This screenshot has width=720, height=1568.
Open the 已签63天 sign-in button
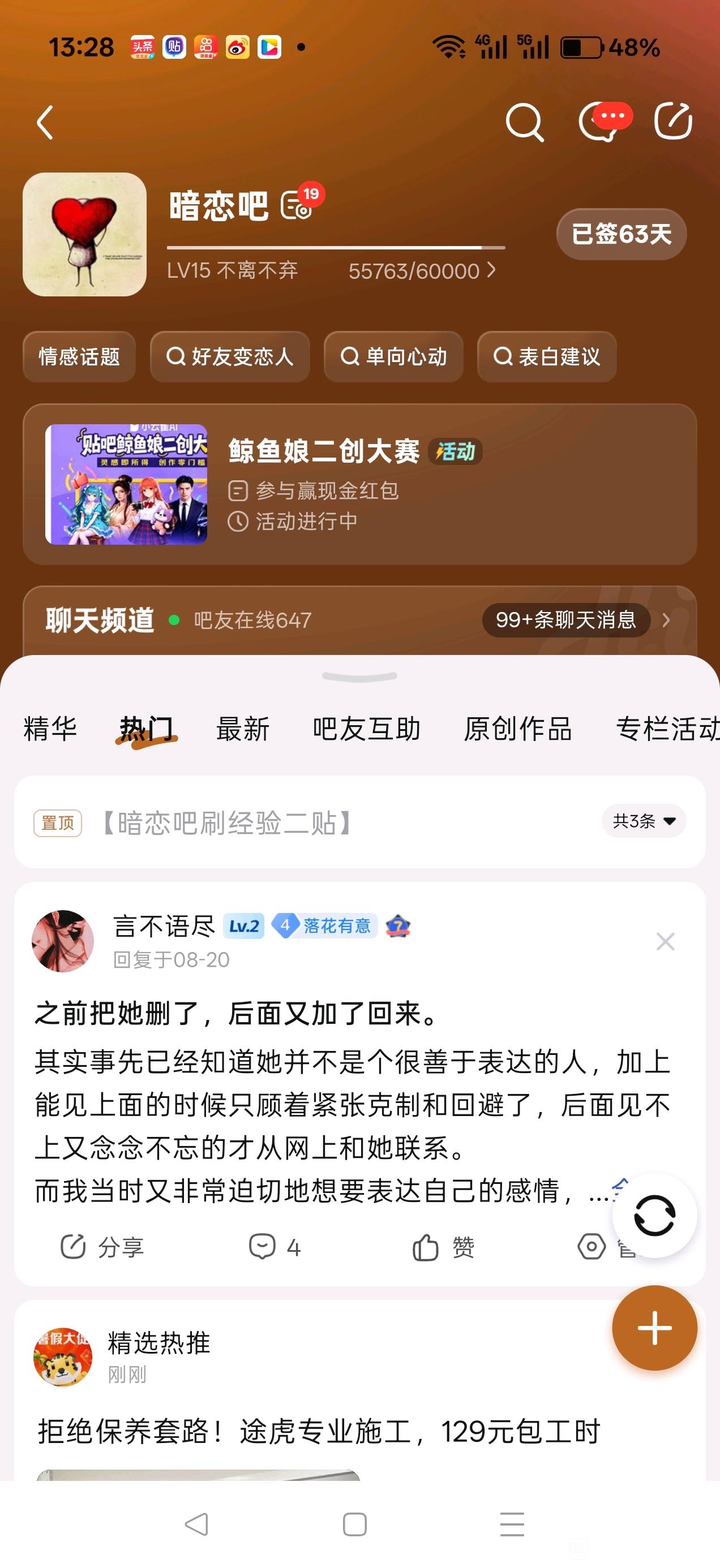[622, 234]
